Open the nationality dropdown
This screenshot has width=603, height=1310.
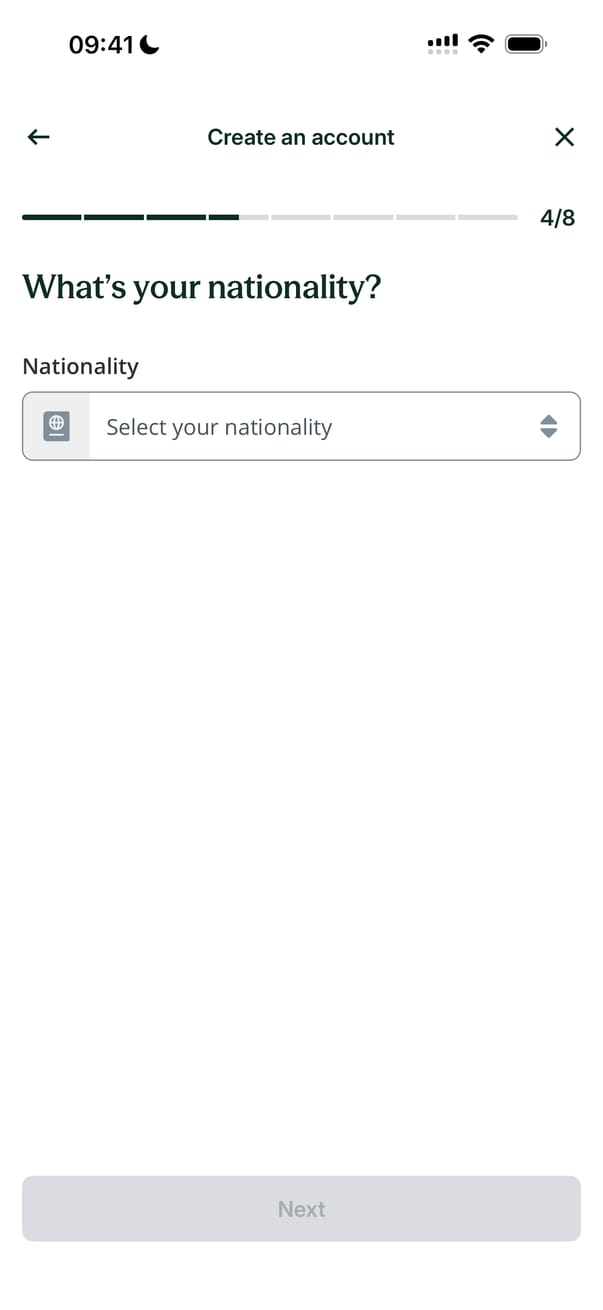[x=301, y=427]
